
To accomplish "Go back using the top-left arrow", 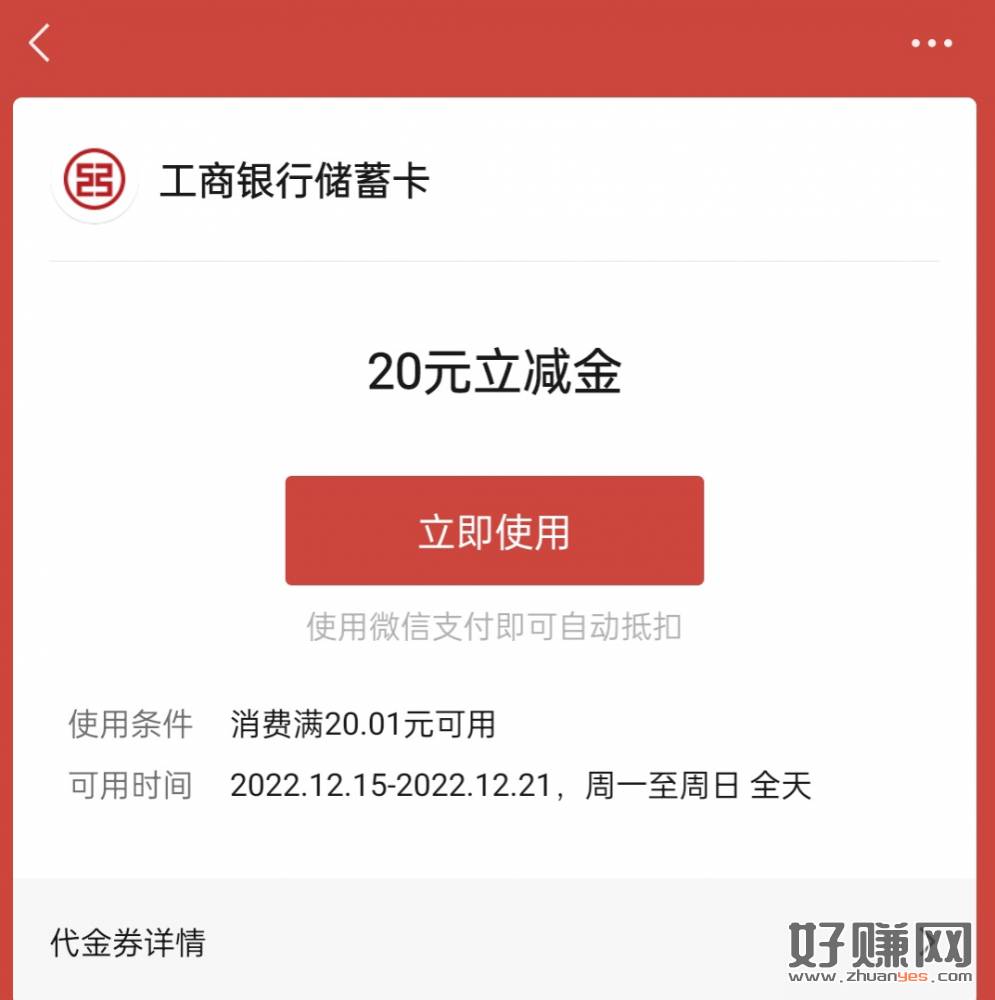I will [x=40, y=44].
